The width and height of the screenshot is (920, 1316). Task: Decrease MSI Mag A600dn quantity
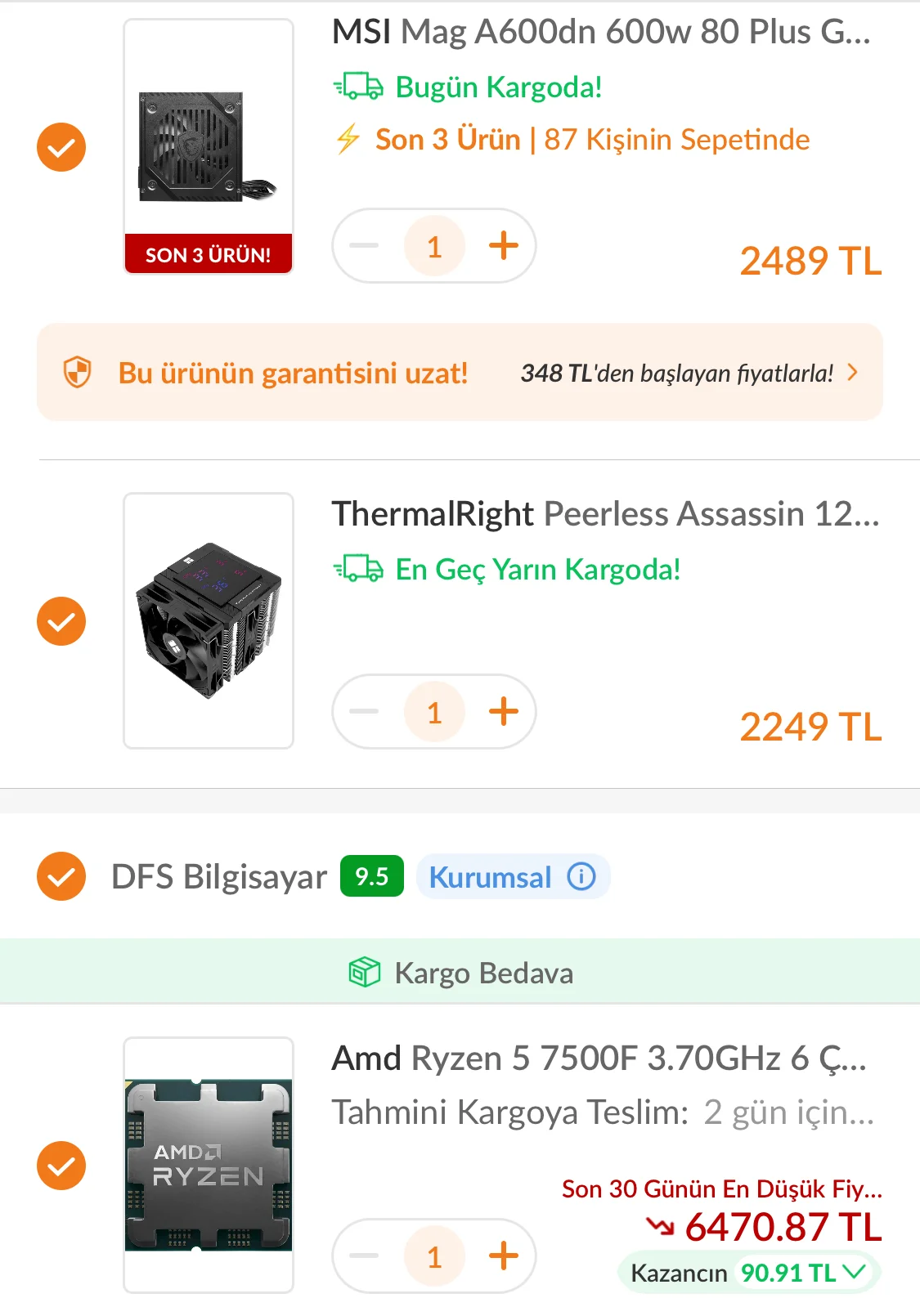(364, 245)
